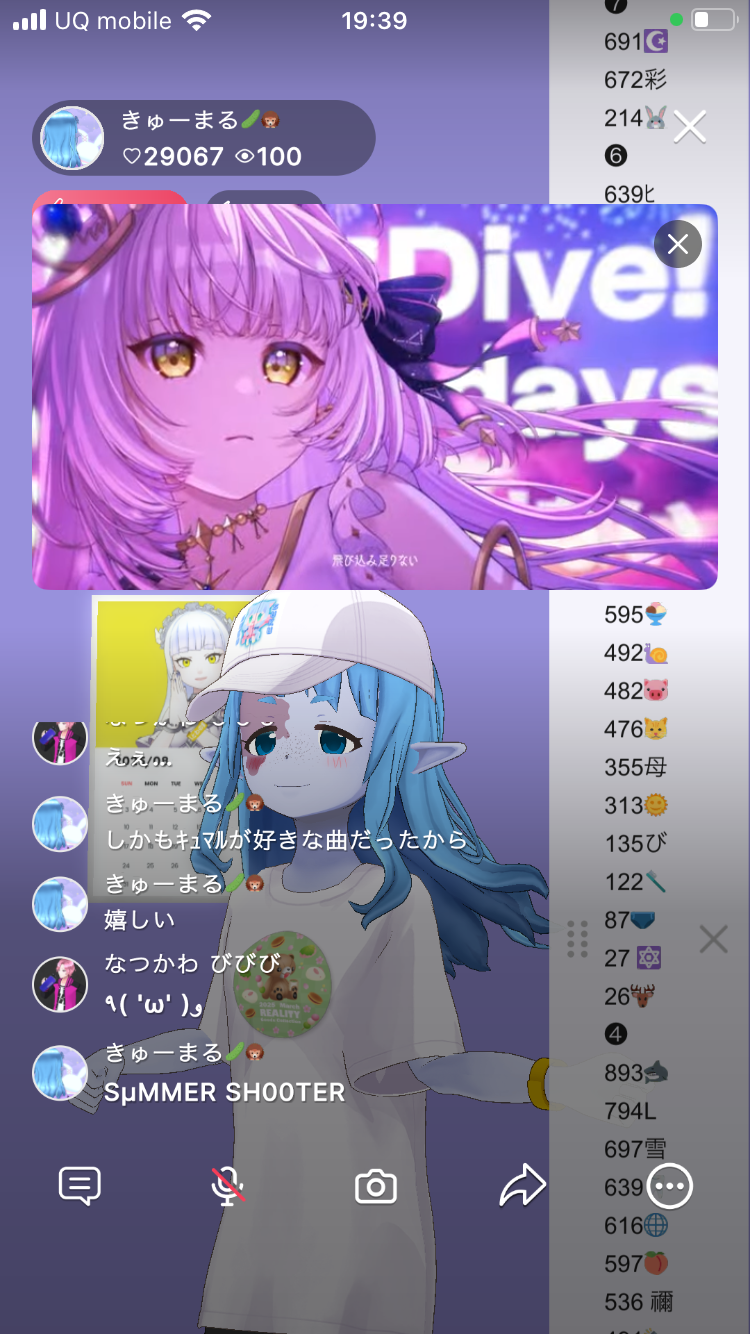Take a screenshot with the camera icon
The height and width of the screenshot is (1334, 750).
pyautogui.click(x=376, y=1187)
